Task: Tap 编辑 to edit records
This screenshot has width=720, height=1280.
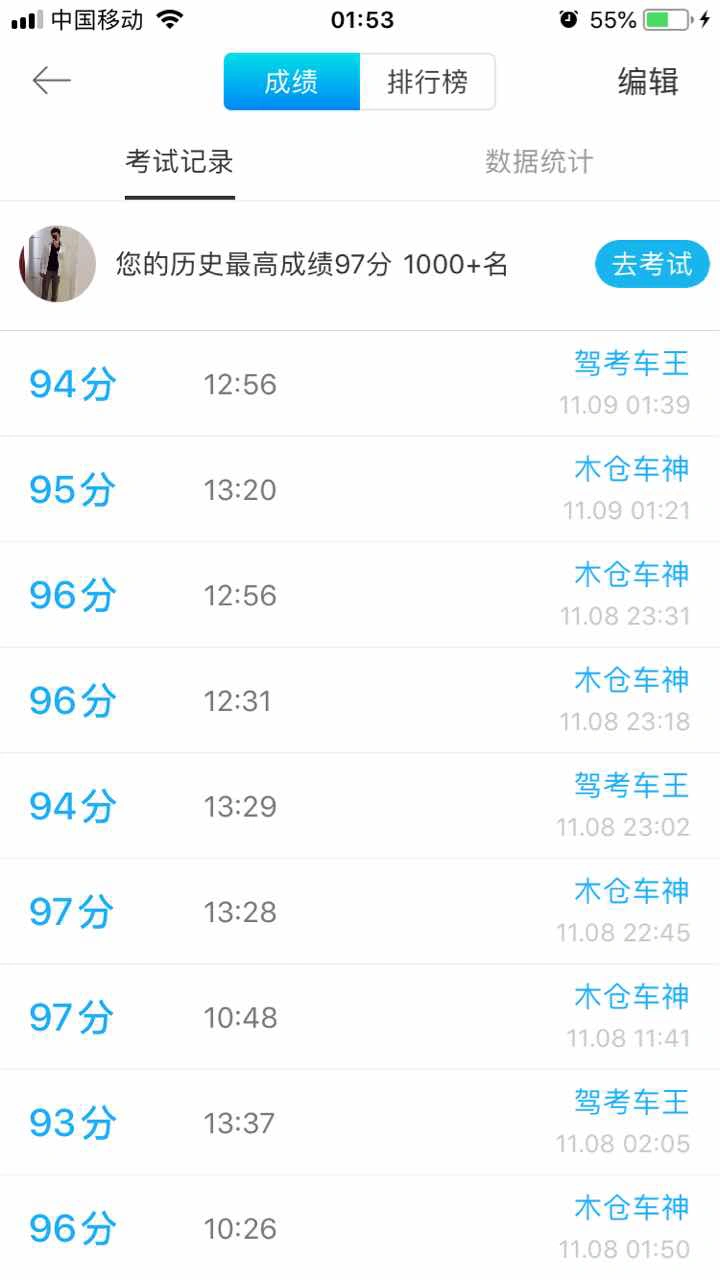Action: pyautogui.click(x=648, y=81)
